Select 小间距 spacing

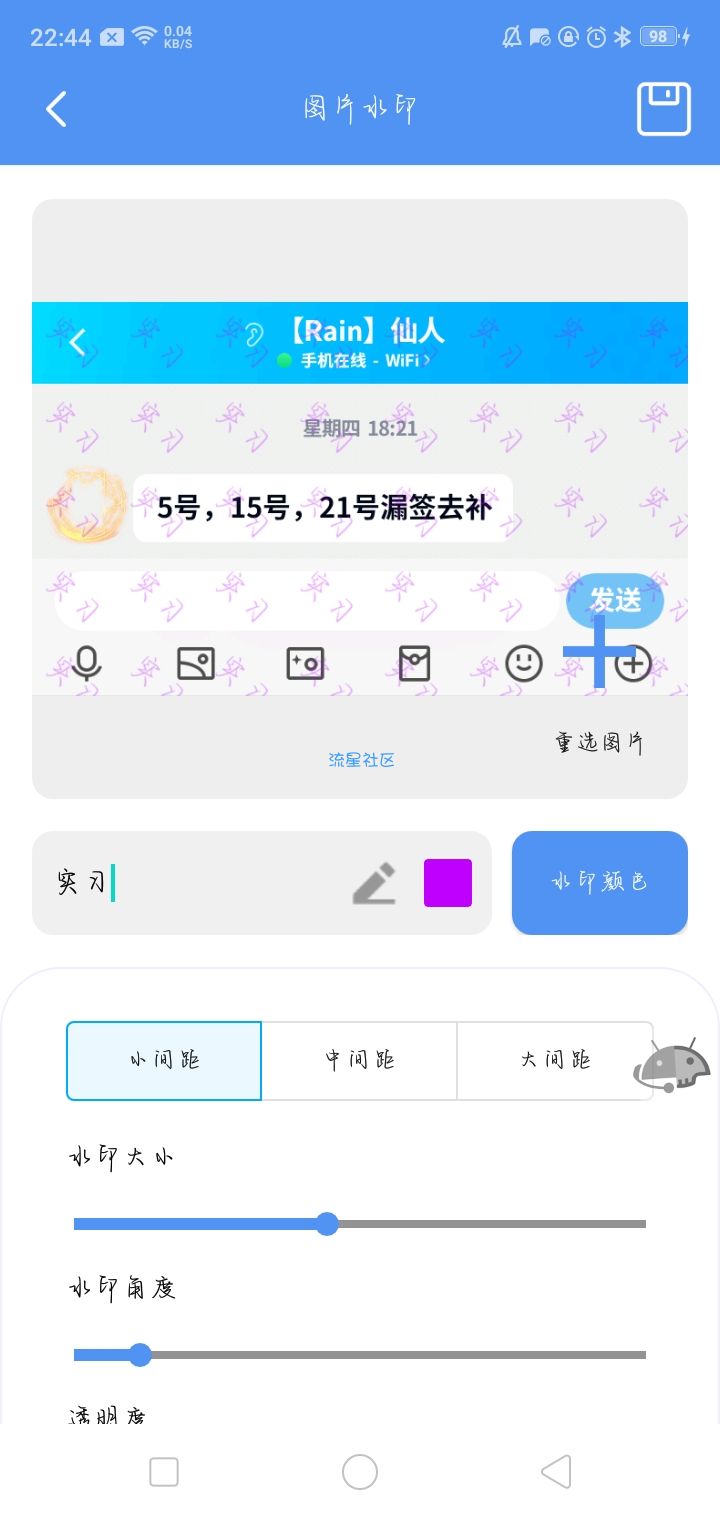(x=164, y=1060)
